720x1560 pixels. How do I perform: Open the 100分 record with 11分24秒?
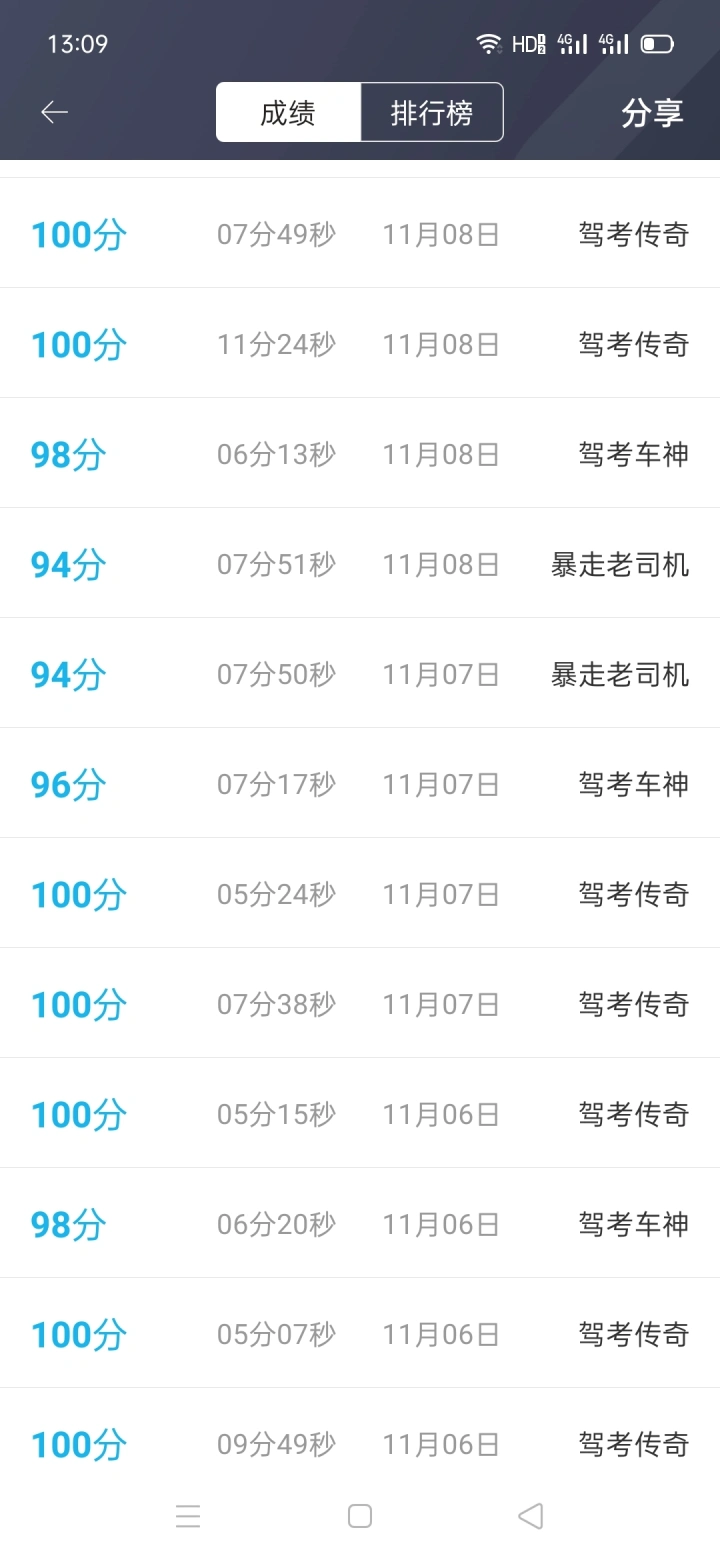point(360,344)
